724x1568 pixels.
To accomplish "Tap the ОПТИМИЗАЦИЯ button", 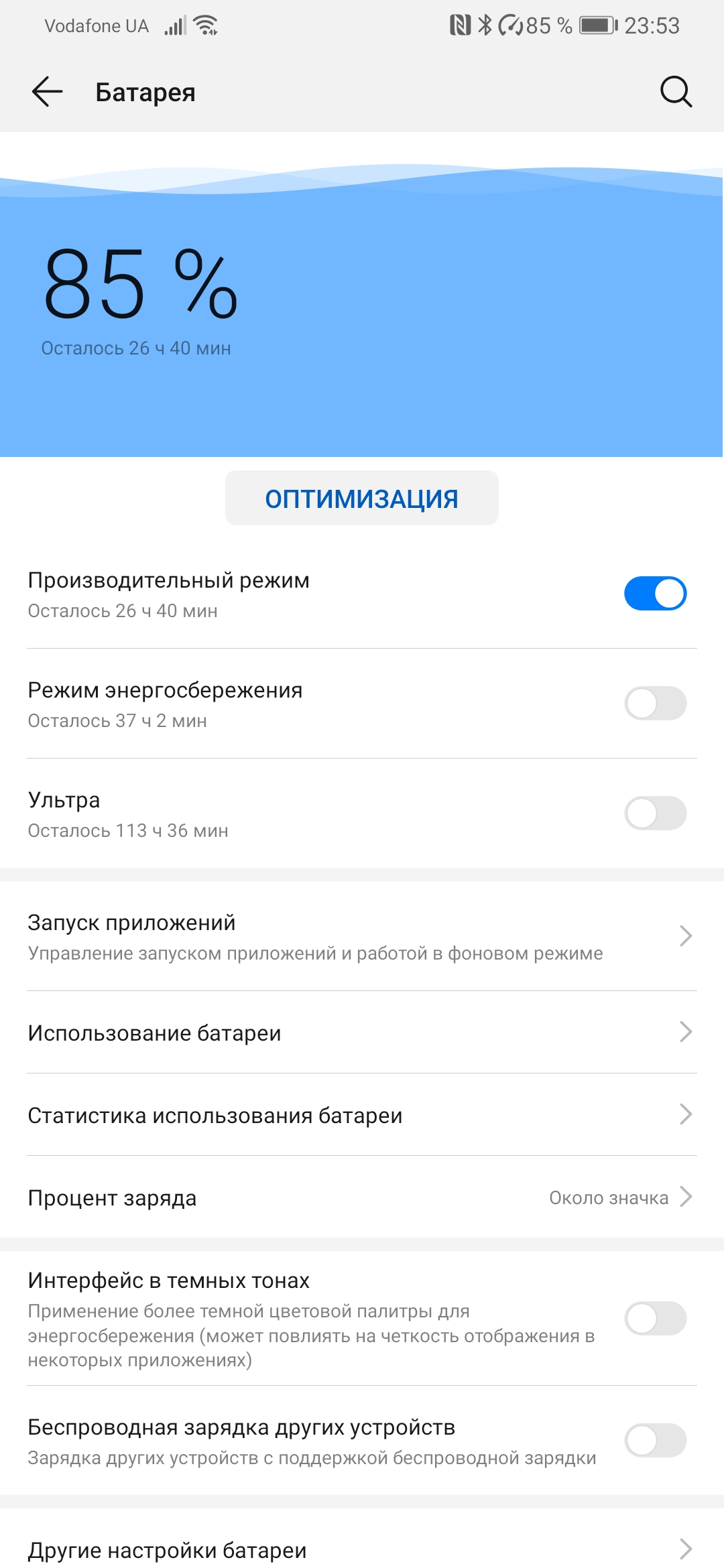I will 361,499.
